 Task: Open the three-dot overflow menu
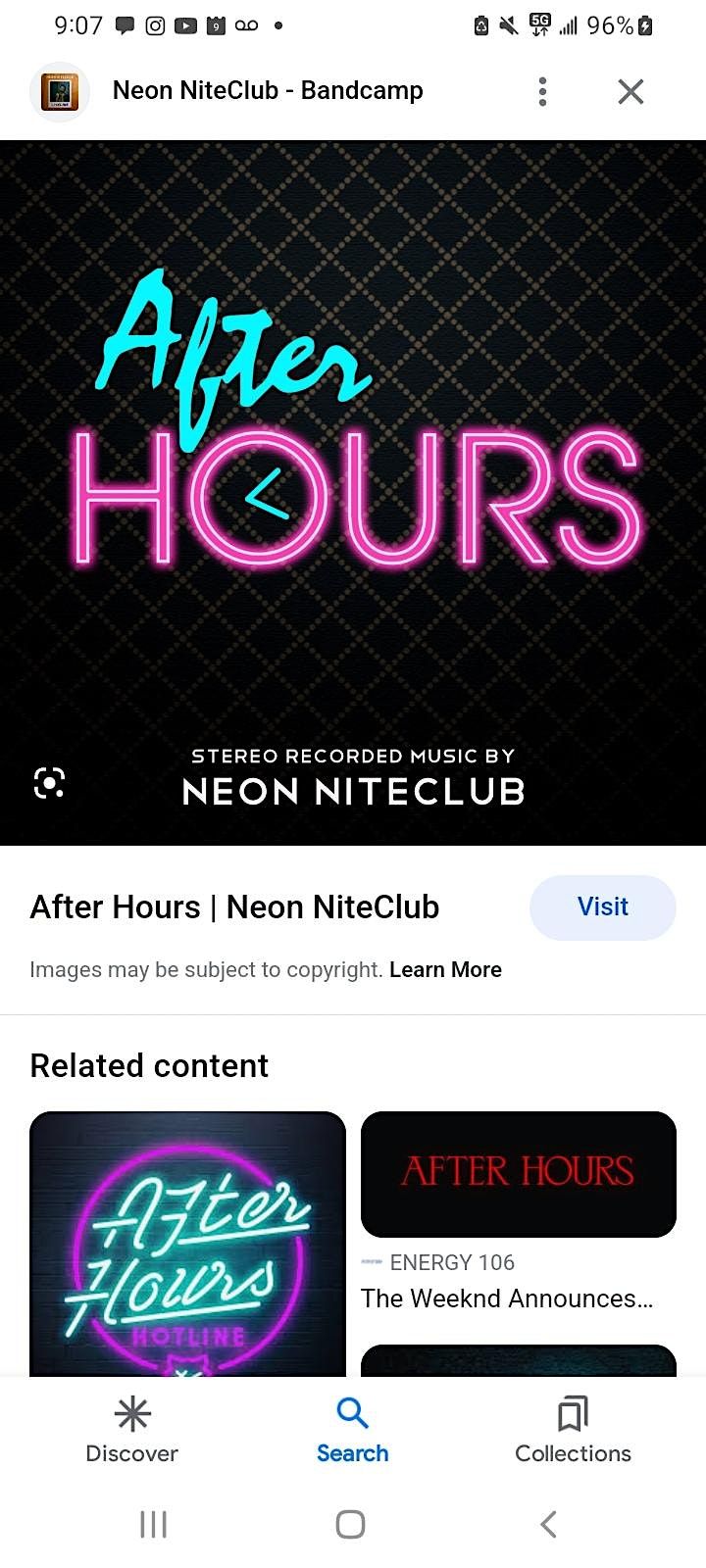point(542,91)
